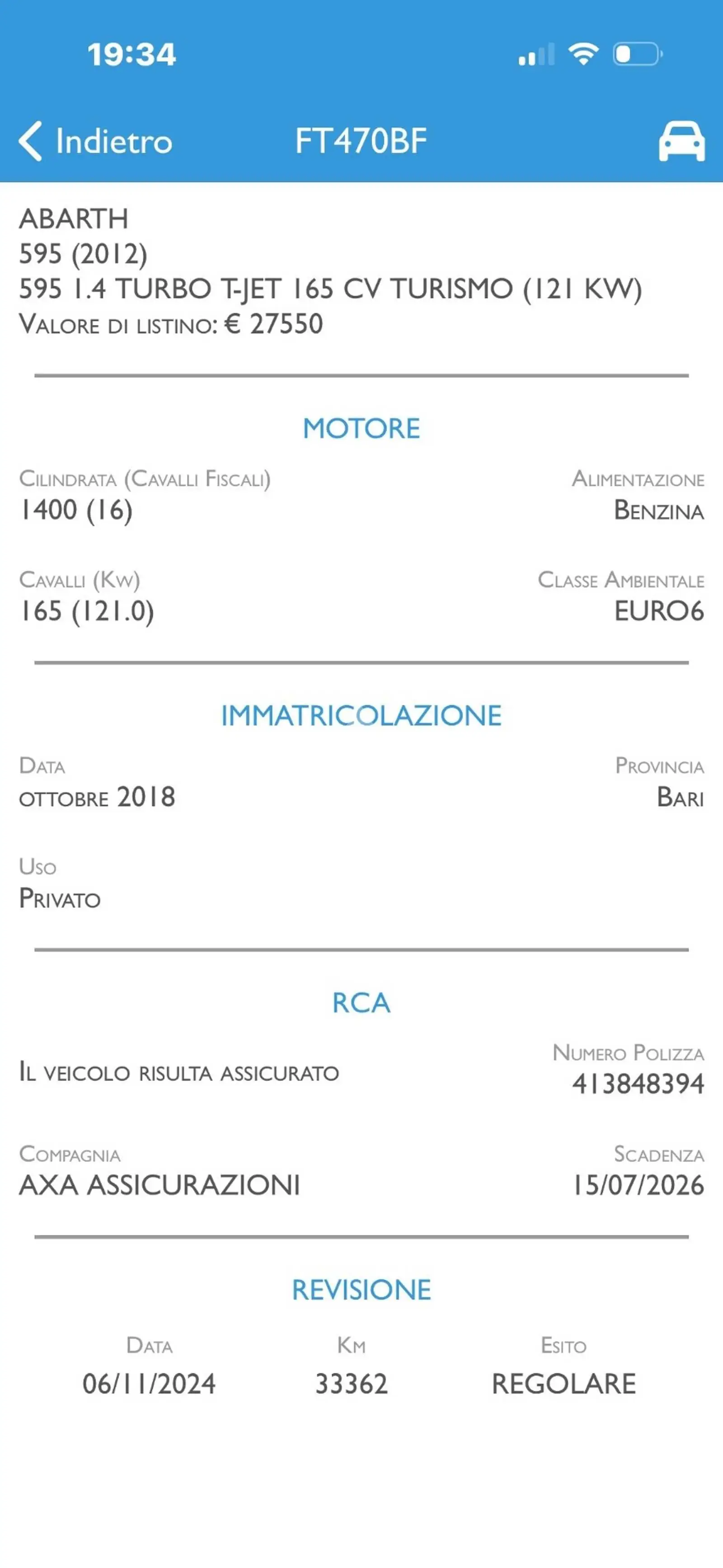The width and height of the screenshot is (723, 1568).
Task: Go back with the Indietro button
Action: click(x=95, y=141)
